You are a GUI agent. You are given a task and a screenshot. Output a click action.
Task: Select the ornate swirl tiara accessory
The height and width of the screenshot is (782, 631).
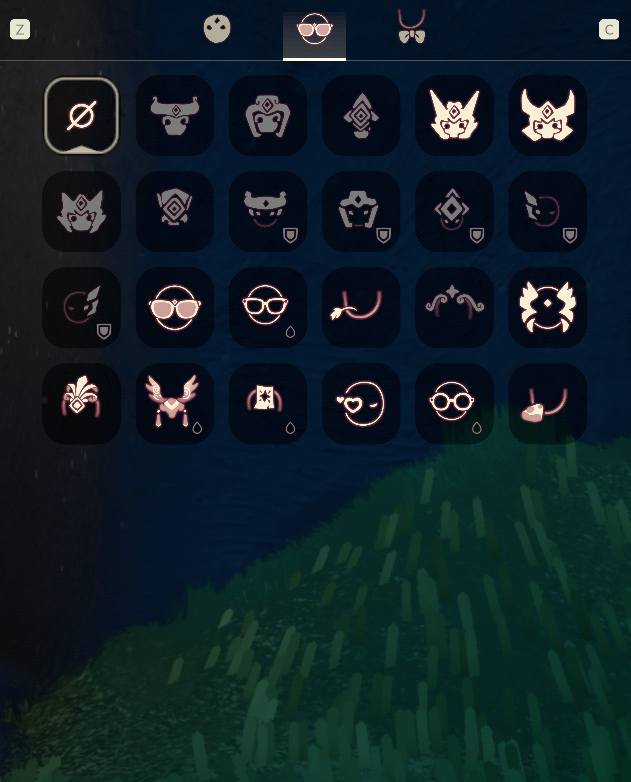(x=453, y=308)
